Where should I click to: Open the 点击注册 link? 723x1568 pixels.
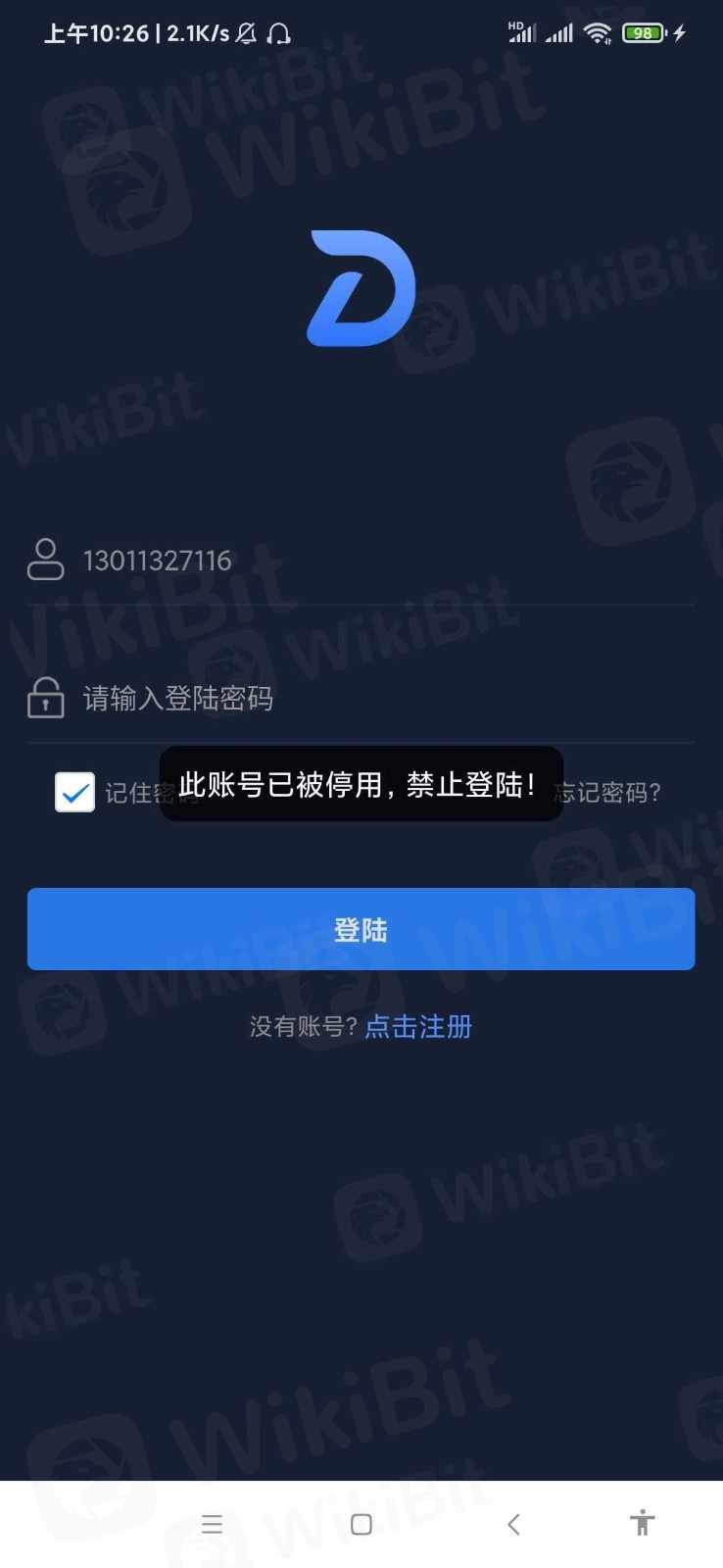pyautogui.click(x=418, y=1026)
